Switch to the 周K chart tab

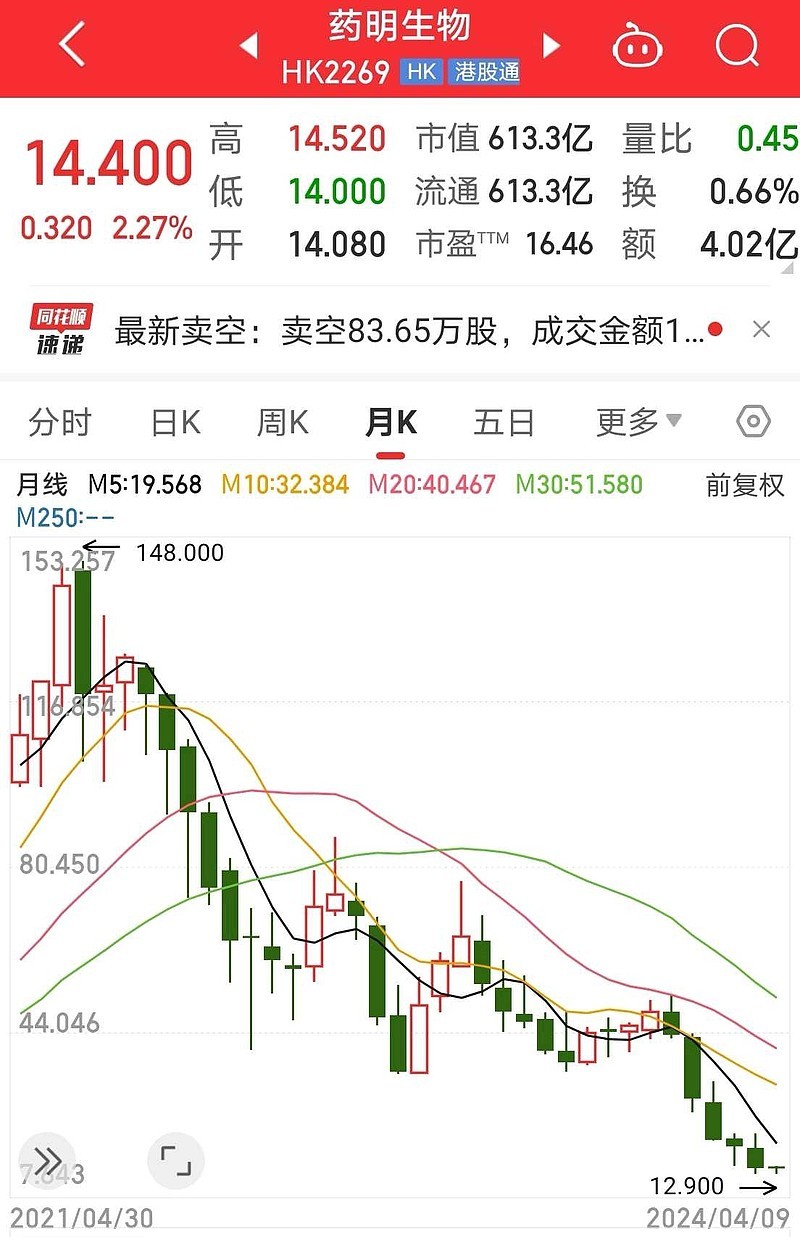(x=283, y=423)
